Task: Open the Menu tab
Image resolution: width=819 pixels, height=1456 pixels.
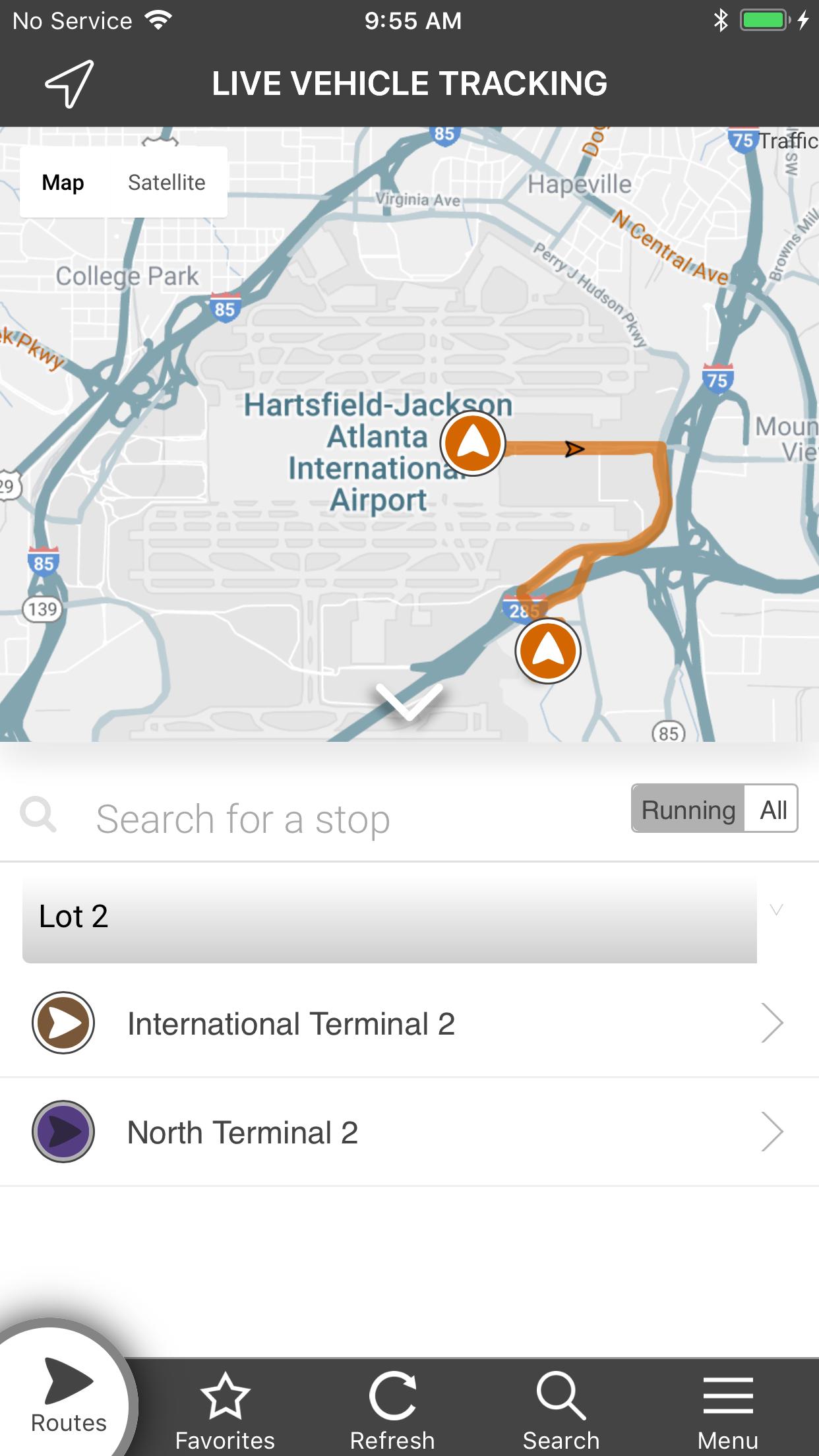Action: pos(728,1410)
